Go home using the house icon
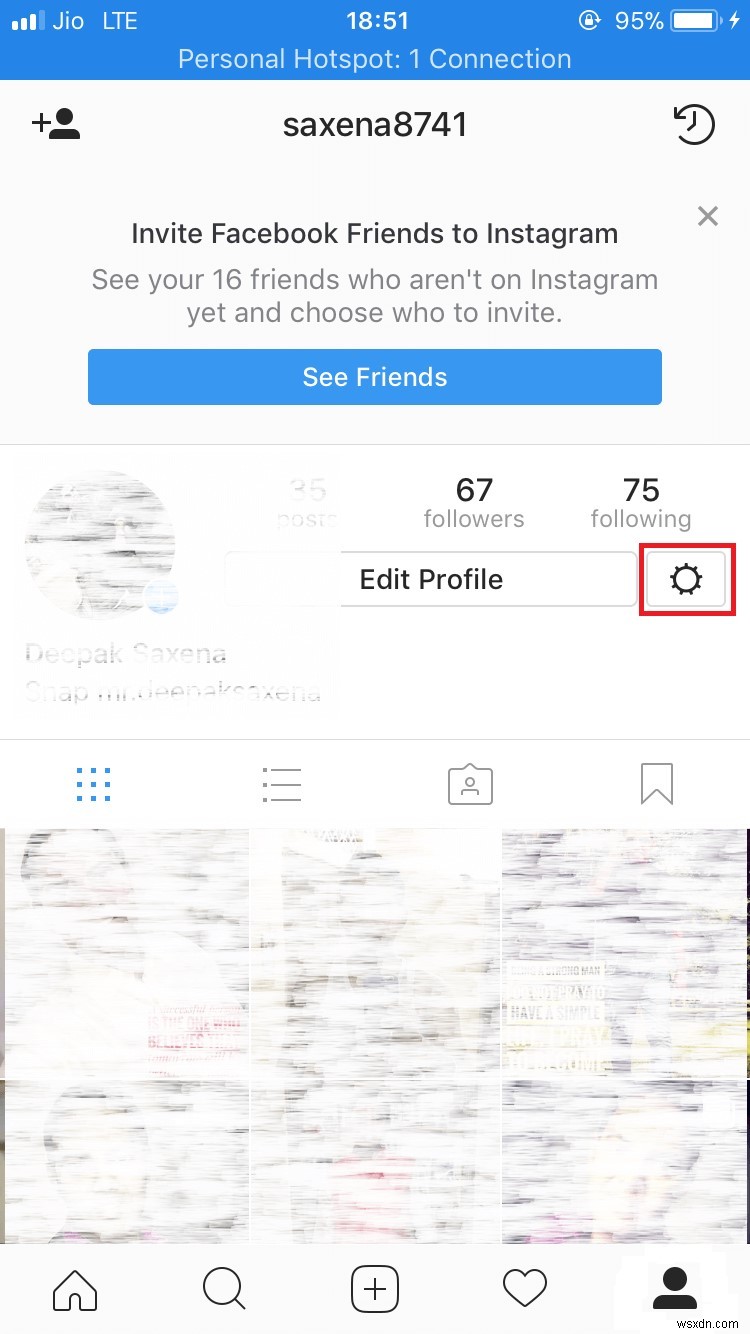 tap(74, 1289)
